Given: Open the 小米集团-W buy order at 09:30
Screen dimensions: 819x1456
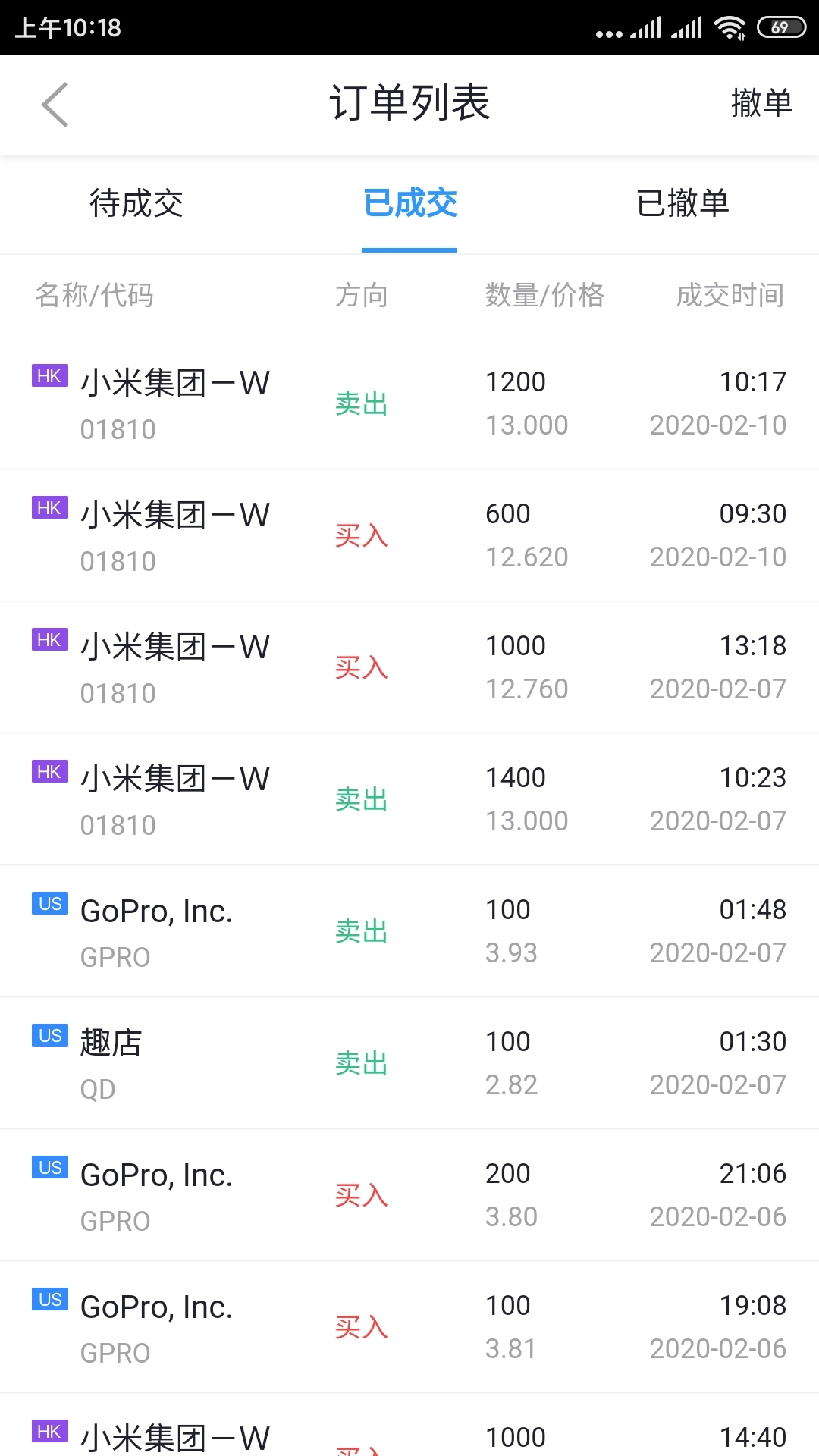Looking at the screenshot, I should [x=409, y=535].
